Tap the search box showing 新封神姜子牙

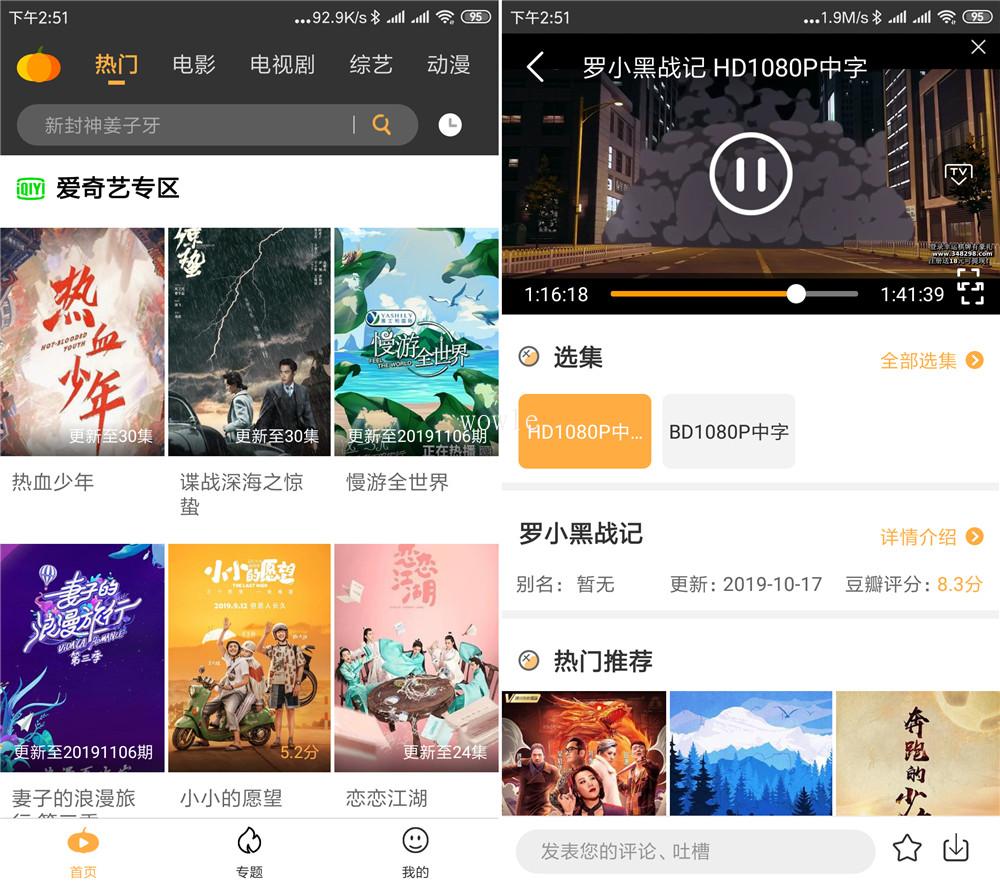coord(217,125)
